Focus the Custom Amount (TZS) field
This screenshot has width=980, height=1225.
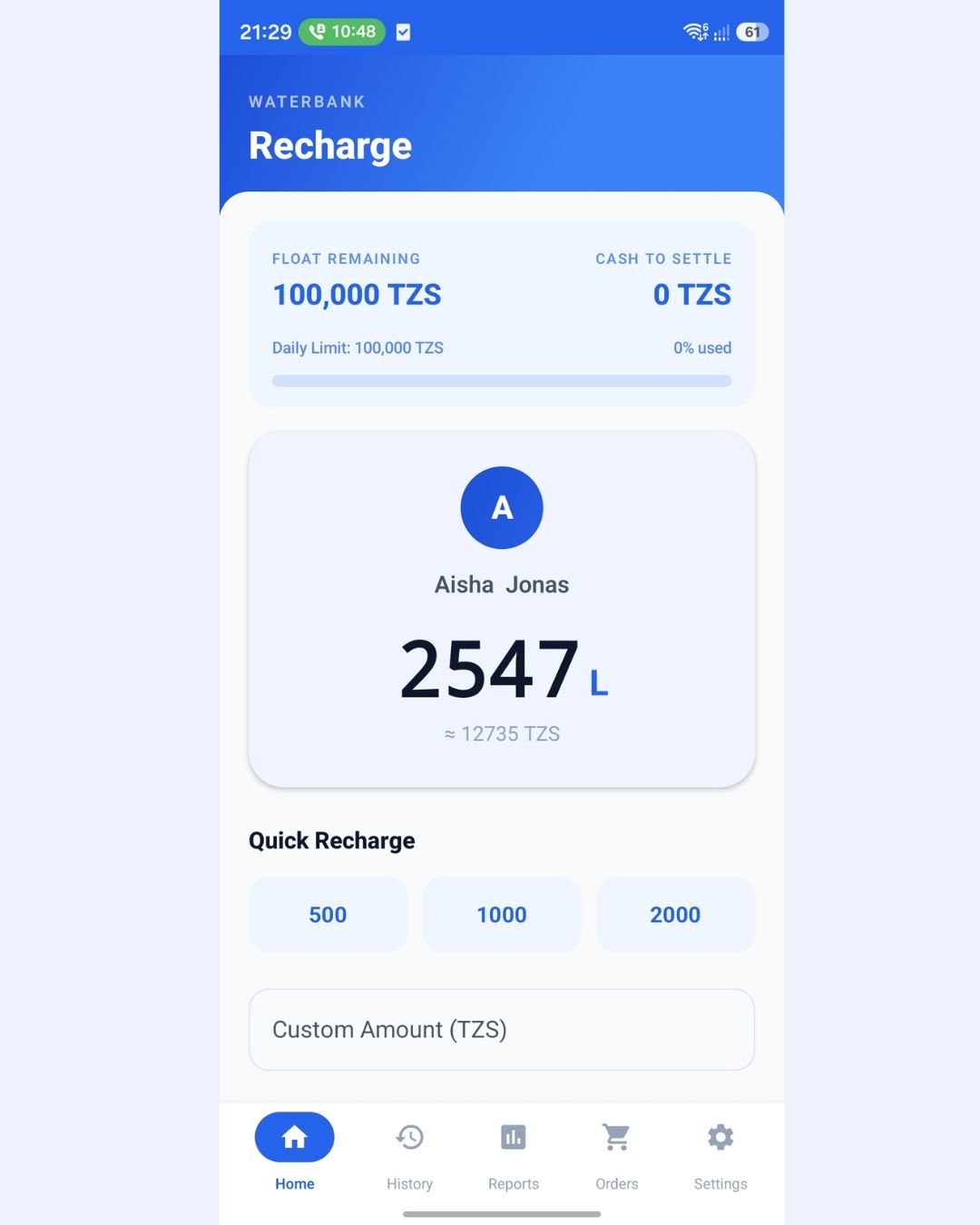click(502, 1030)
